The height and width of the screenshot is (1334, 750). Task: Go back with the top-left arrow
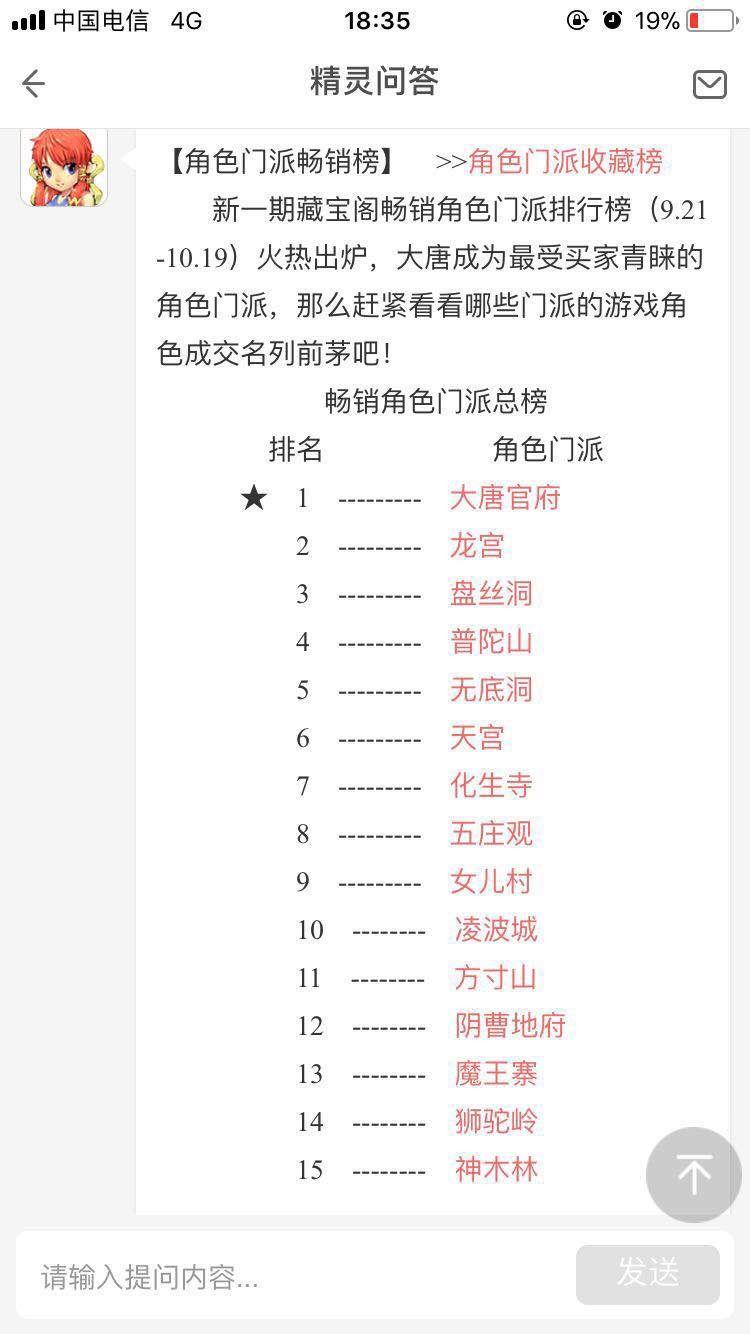tap(33, 84)
